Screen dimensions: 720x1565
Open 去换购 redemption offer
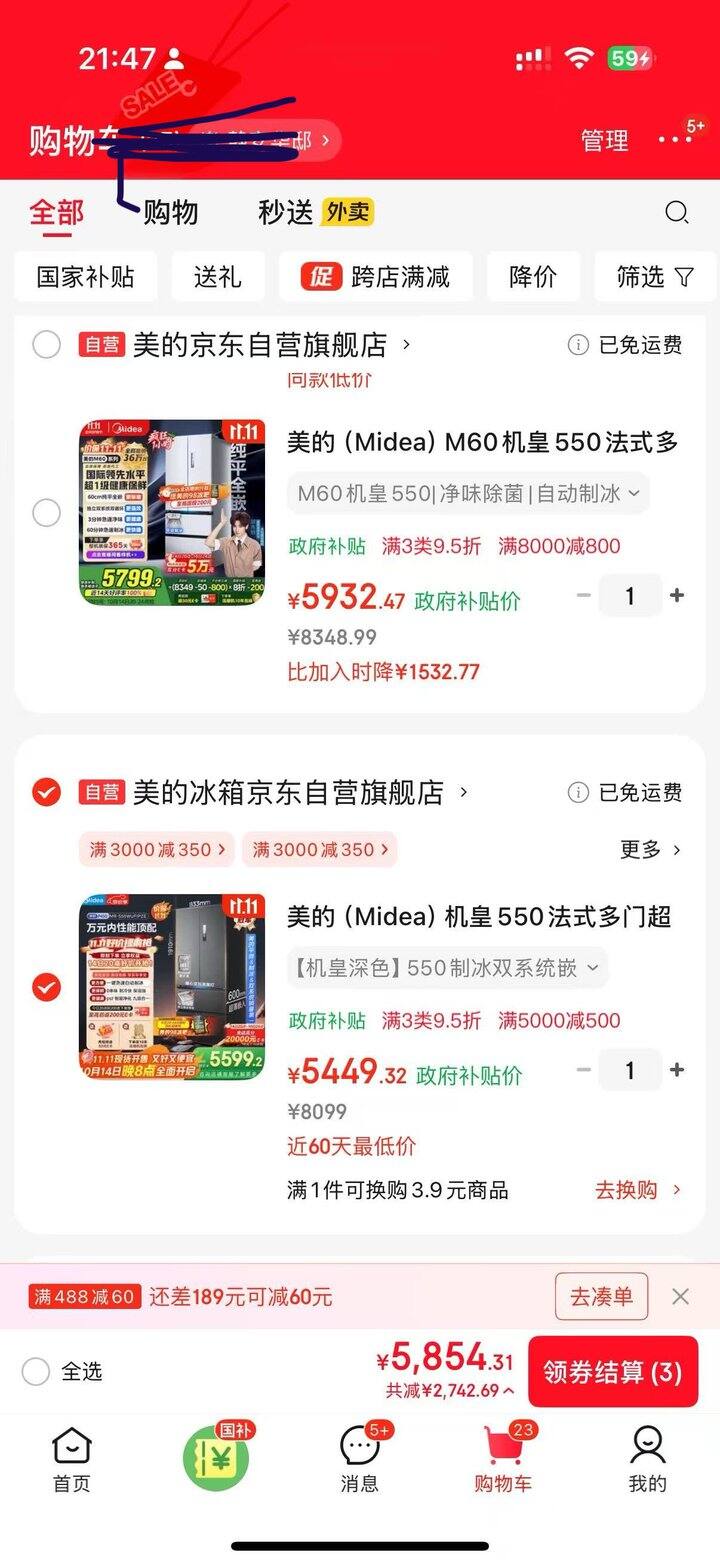pos(638,1190)
